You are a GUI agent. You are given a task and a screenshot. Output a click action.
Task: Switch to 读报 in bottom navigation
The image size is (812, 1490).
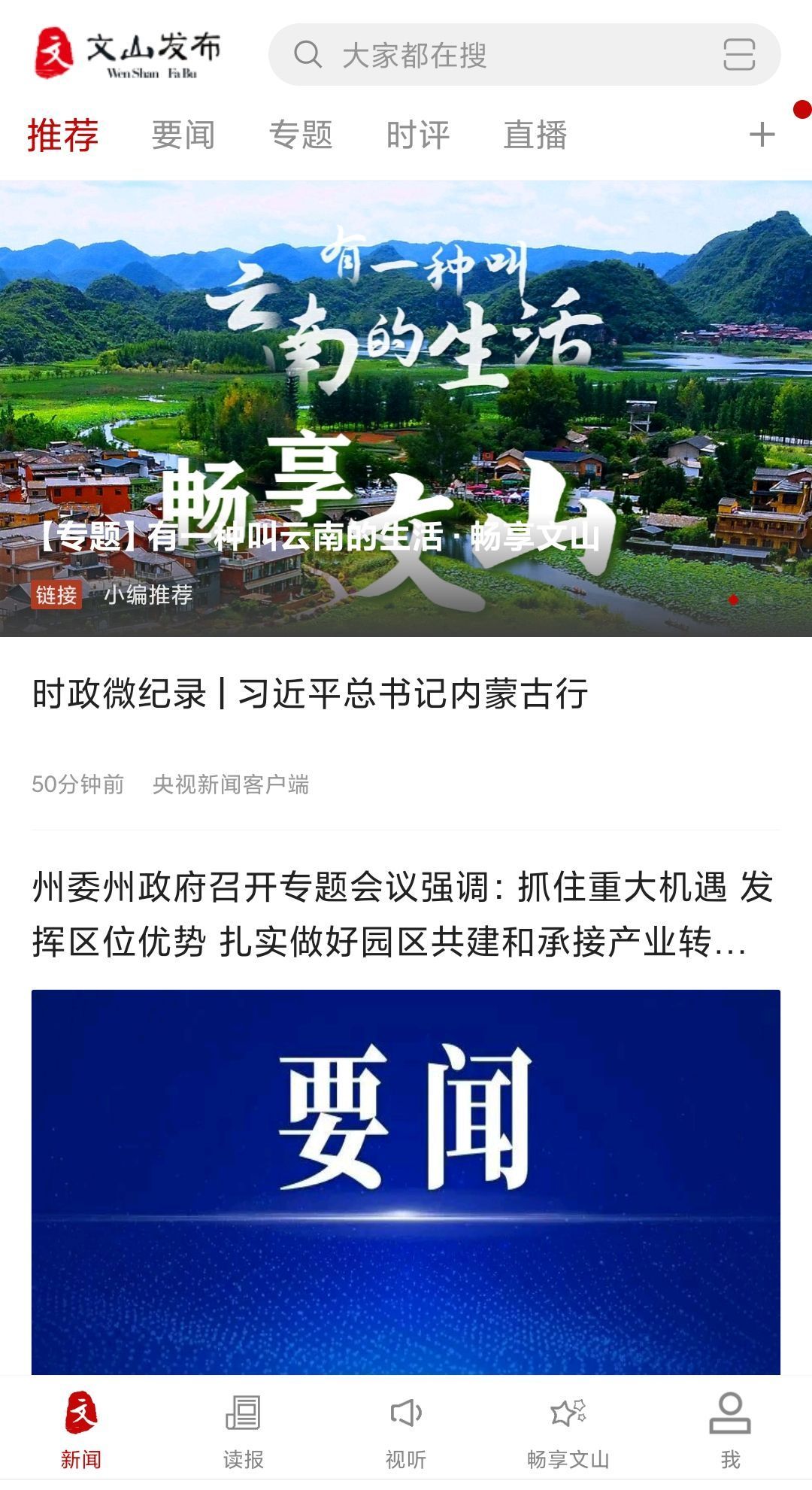click(x=243, y=1430)
